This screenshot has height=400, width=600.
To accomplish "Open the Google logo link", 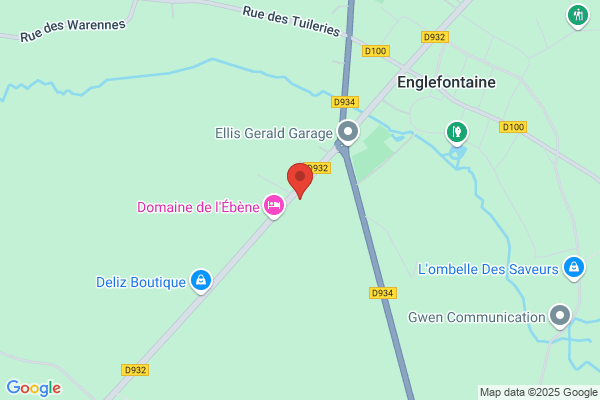I will pos(34,388).
